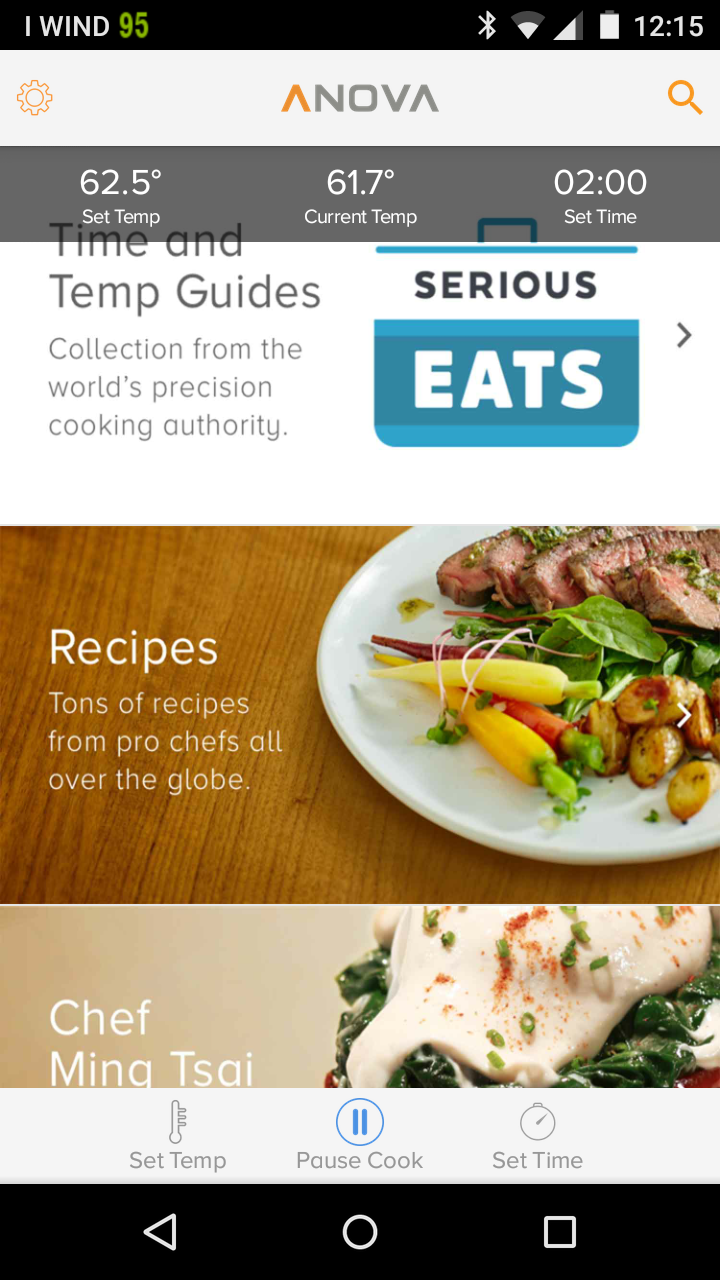The image size is (720, 1280).
Task: Open the Recipes card
Action: [x=360, y=715]
